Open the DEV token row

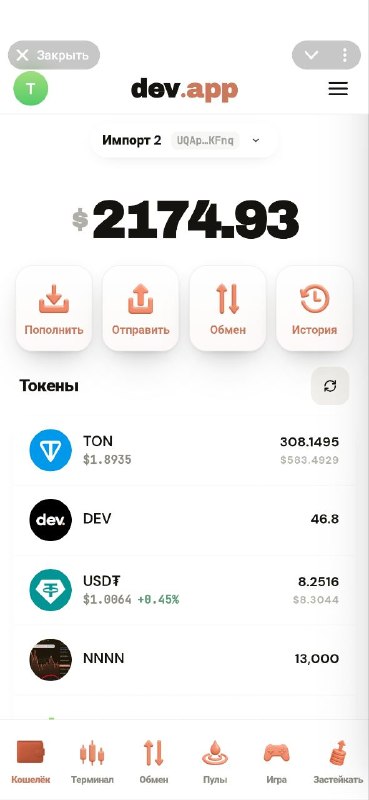click(184, 520)
